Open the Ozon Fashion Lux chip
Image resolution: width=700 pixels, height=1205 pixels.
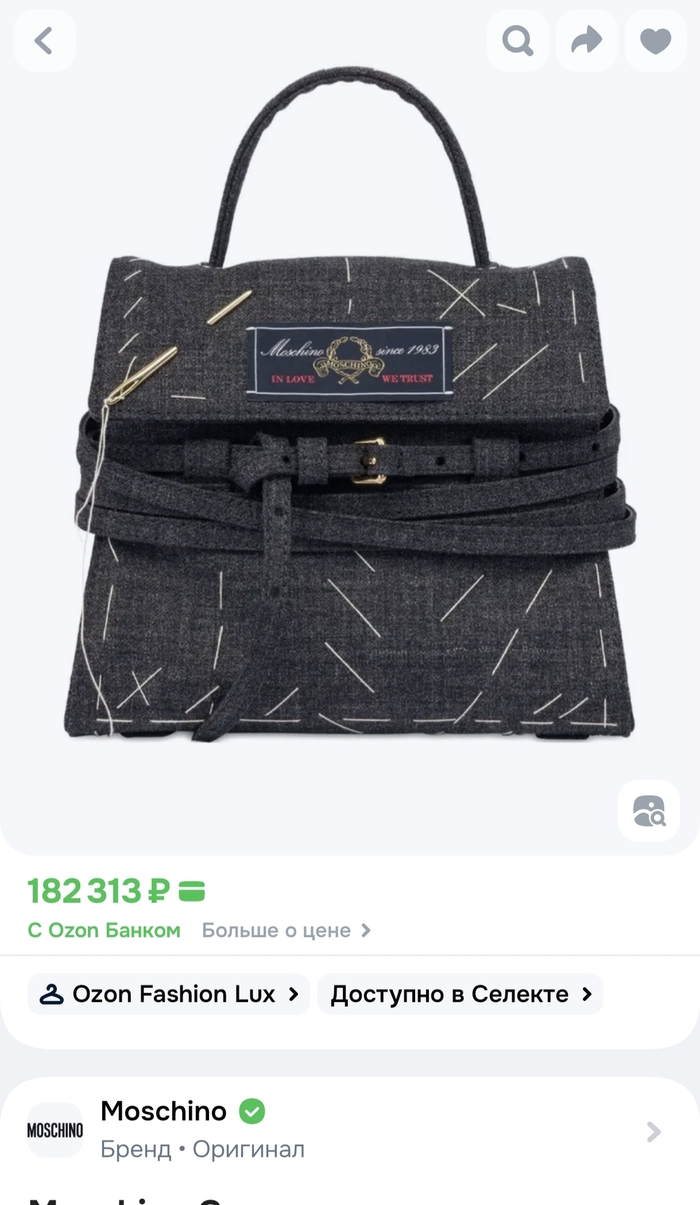tap(169, 994)
